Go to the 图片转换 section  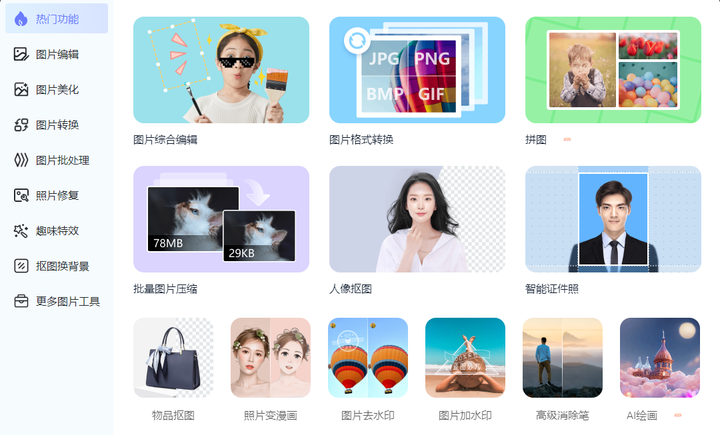tap(57, 125)
